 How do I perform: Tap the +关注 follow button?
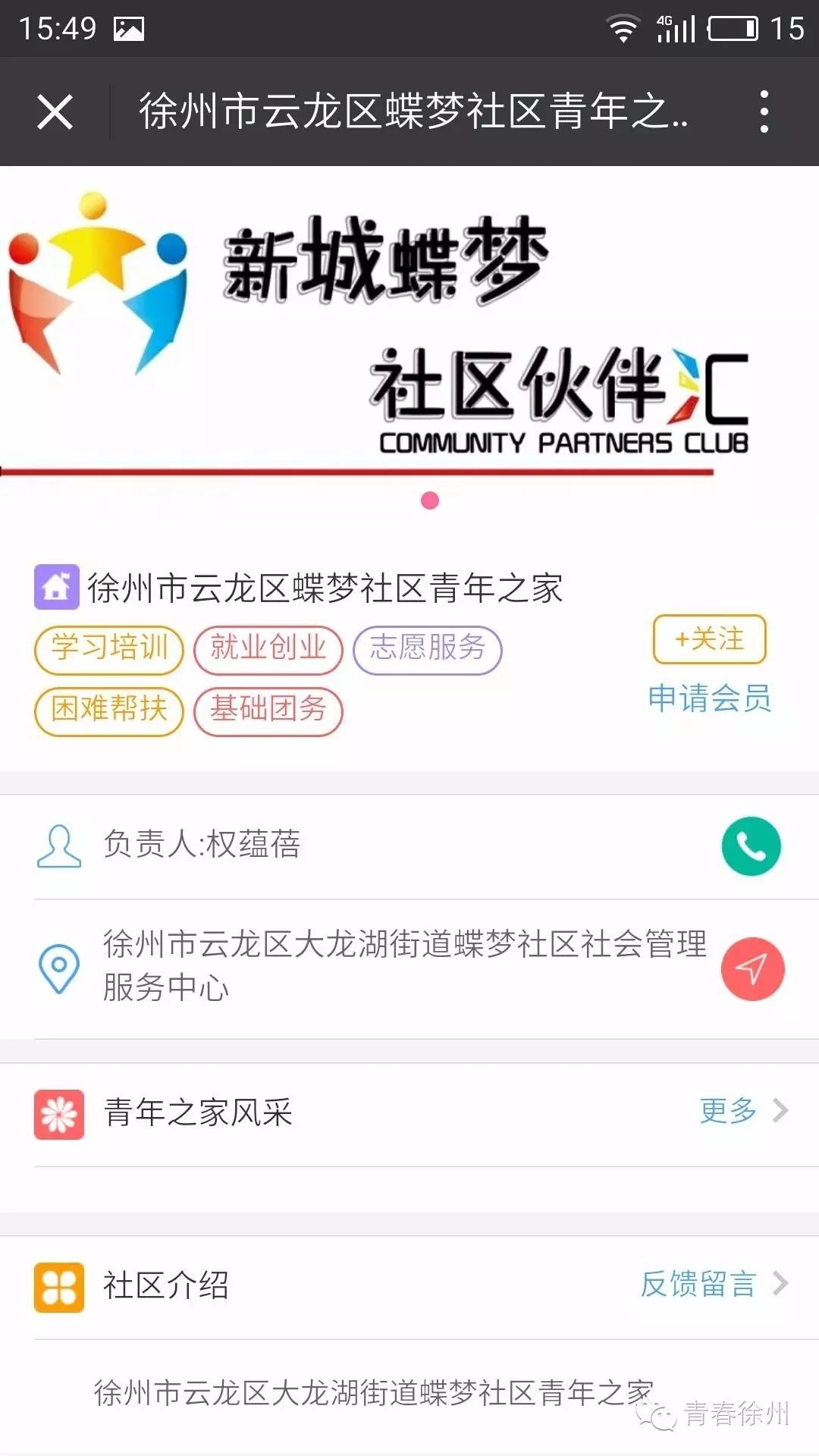coord(708,639)
